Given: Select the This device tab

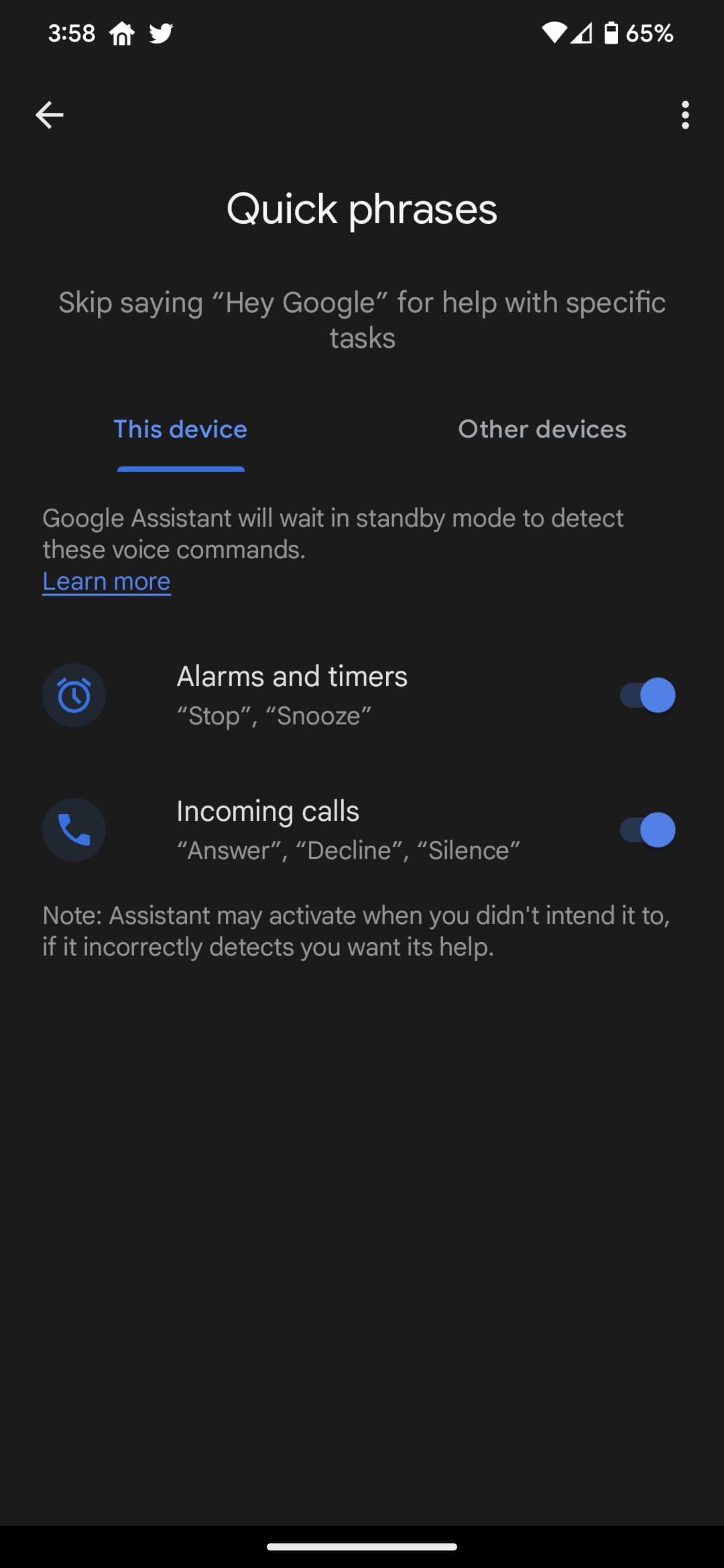Looking at the screenshot, I should click(180, 430).
